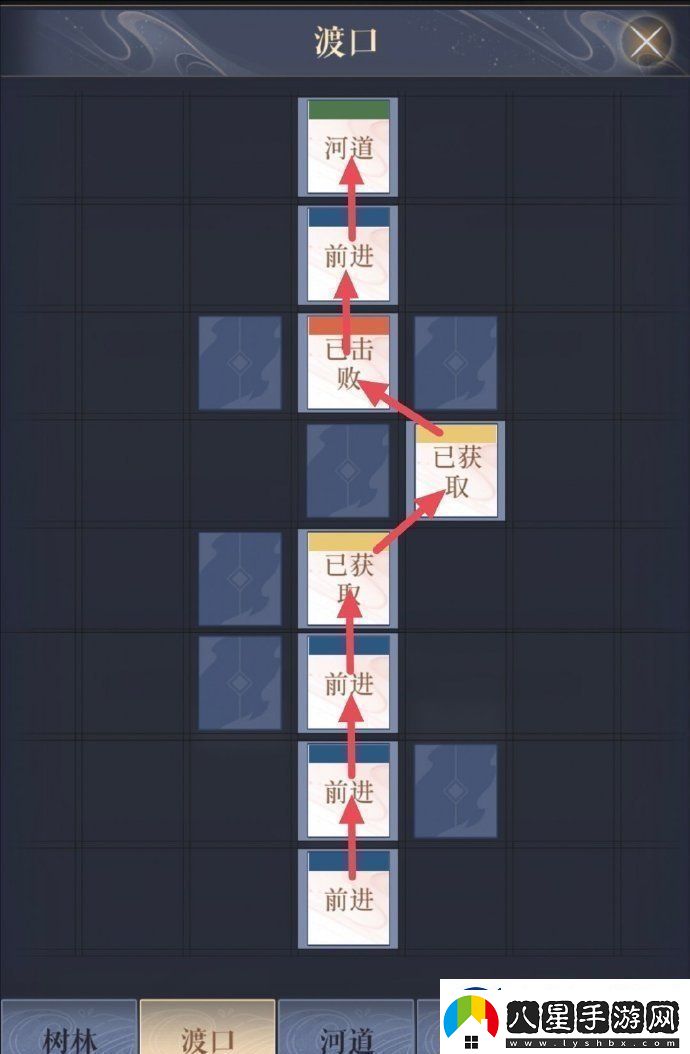The width and height of the screenshot is (690, 1054).
Task: Tap the green-topped 河道 map tile
Action: click(349, 146)
